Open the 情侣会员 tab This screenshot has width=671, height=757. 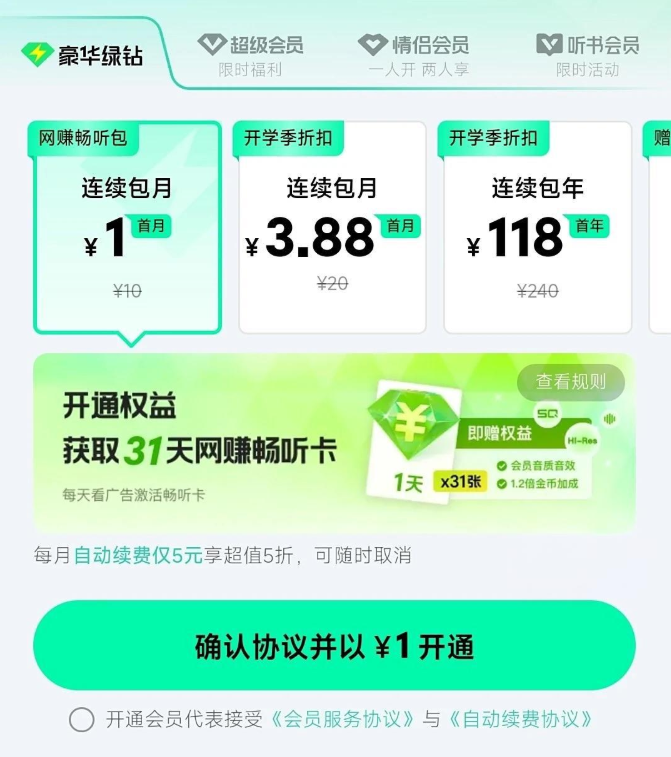412,55
